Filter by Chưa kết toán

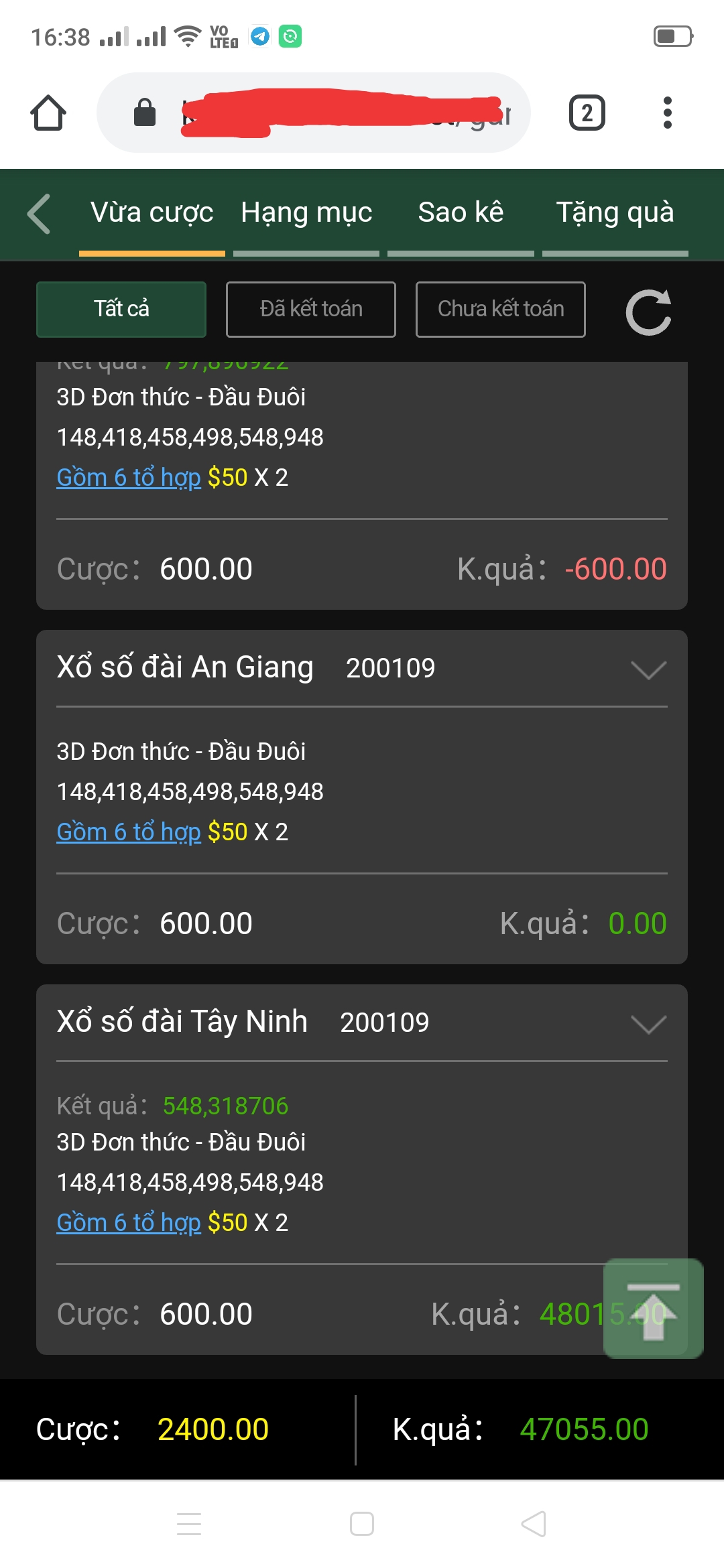pos(501,309)
